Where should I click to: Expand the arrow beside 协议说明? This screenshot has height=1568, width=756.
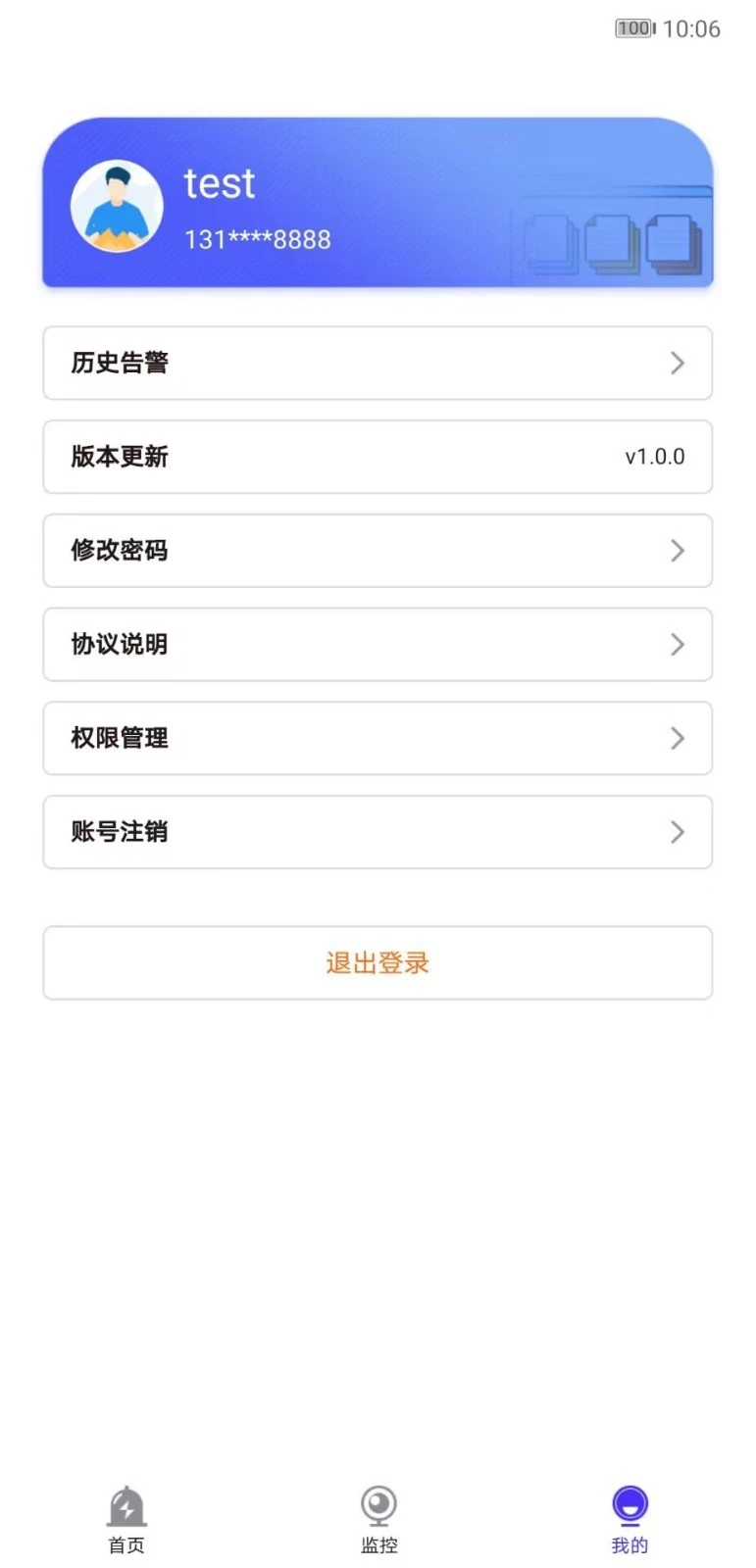coord(677,645)
